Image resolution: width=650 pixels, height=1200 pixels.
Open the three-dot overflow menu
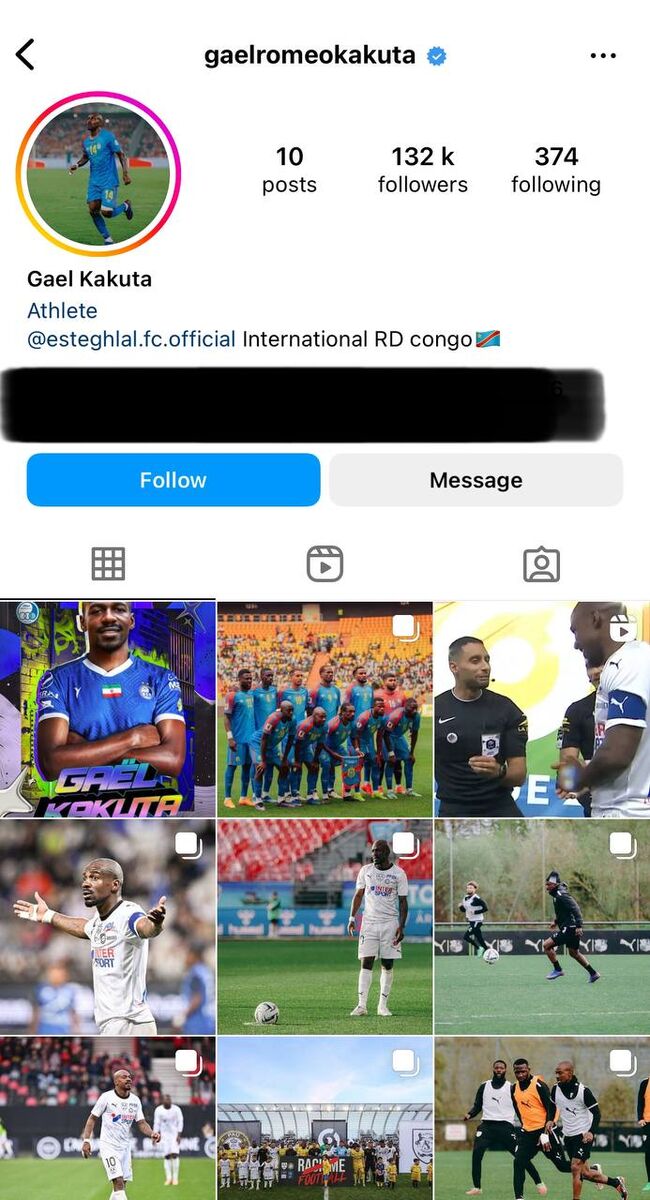(603, 56)
